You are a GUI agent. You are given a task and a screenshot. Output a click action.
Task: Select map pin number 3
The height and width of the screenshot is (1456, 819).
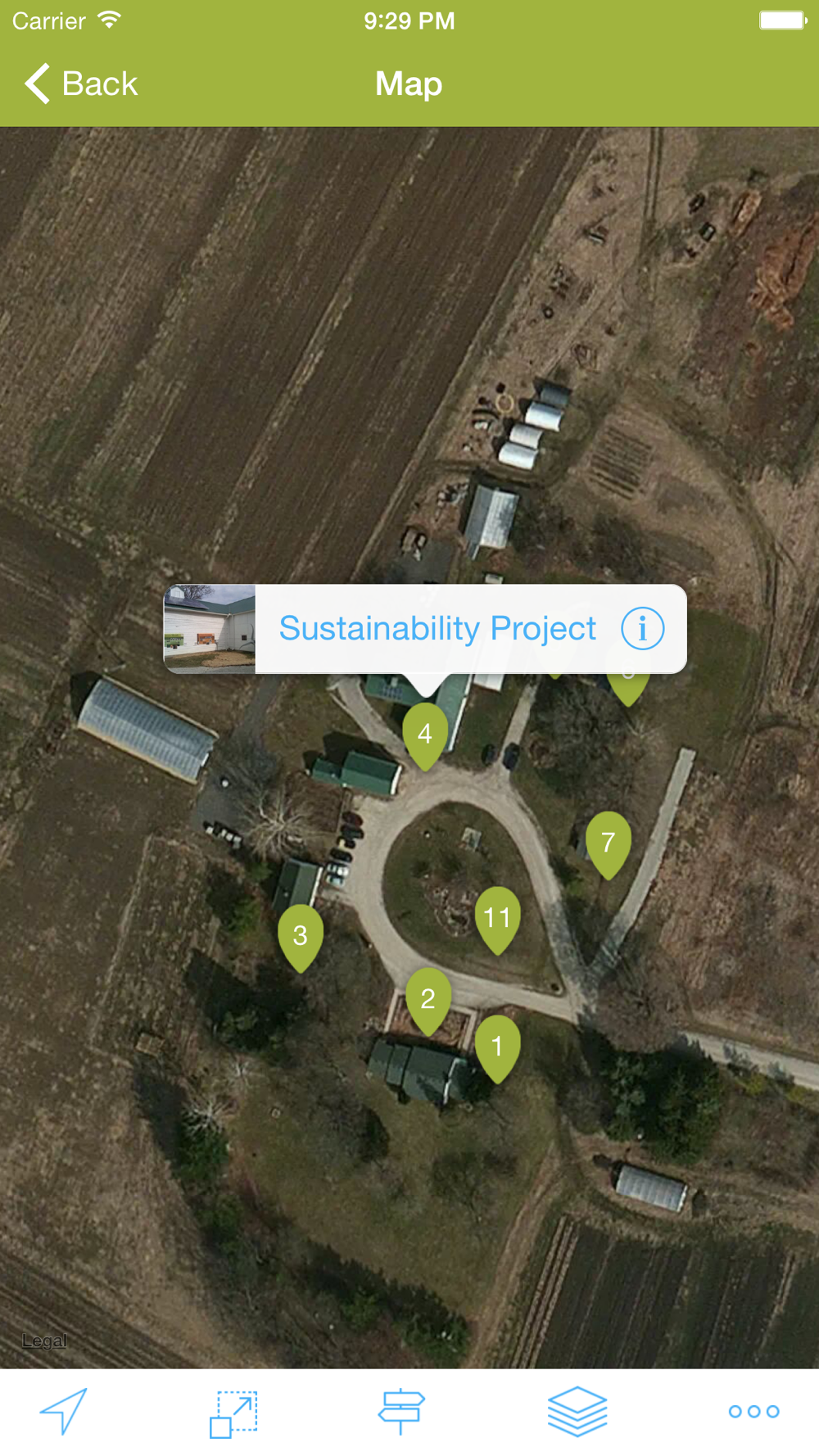(301, 934)
